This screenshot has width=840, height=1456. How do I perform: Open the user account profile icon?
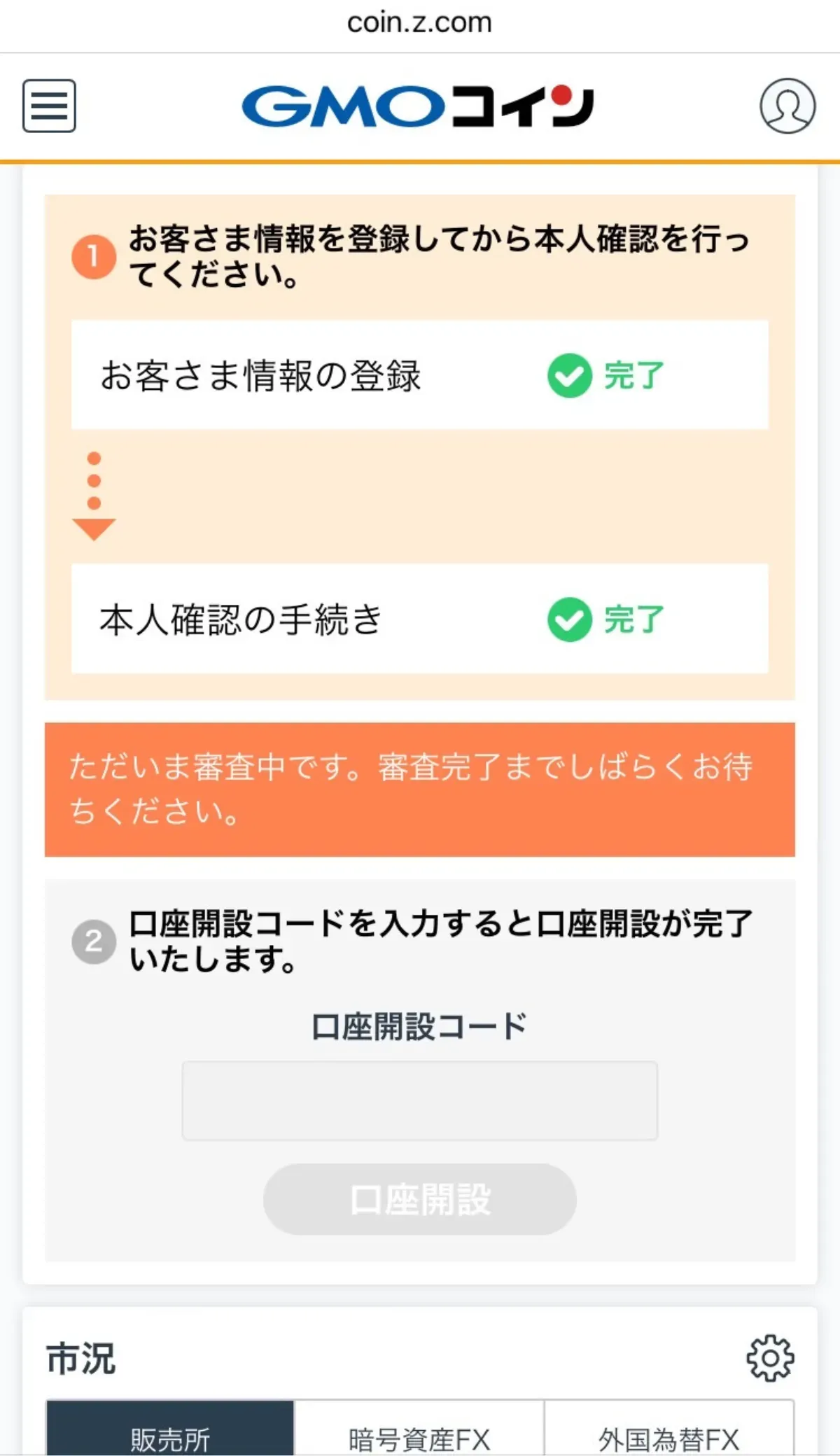pyautogui.click(x=787, y=106)
